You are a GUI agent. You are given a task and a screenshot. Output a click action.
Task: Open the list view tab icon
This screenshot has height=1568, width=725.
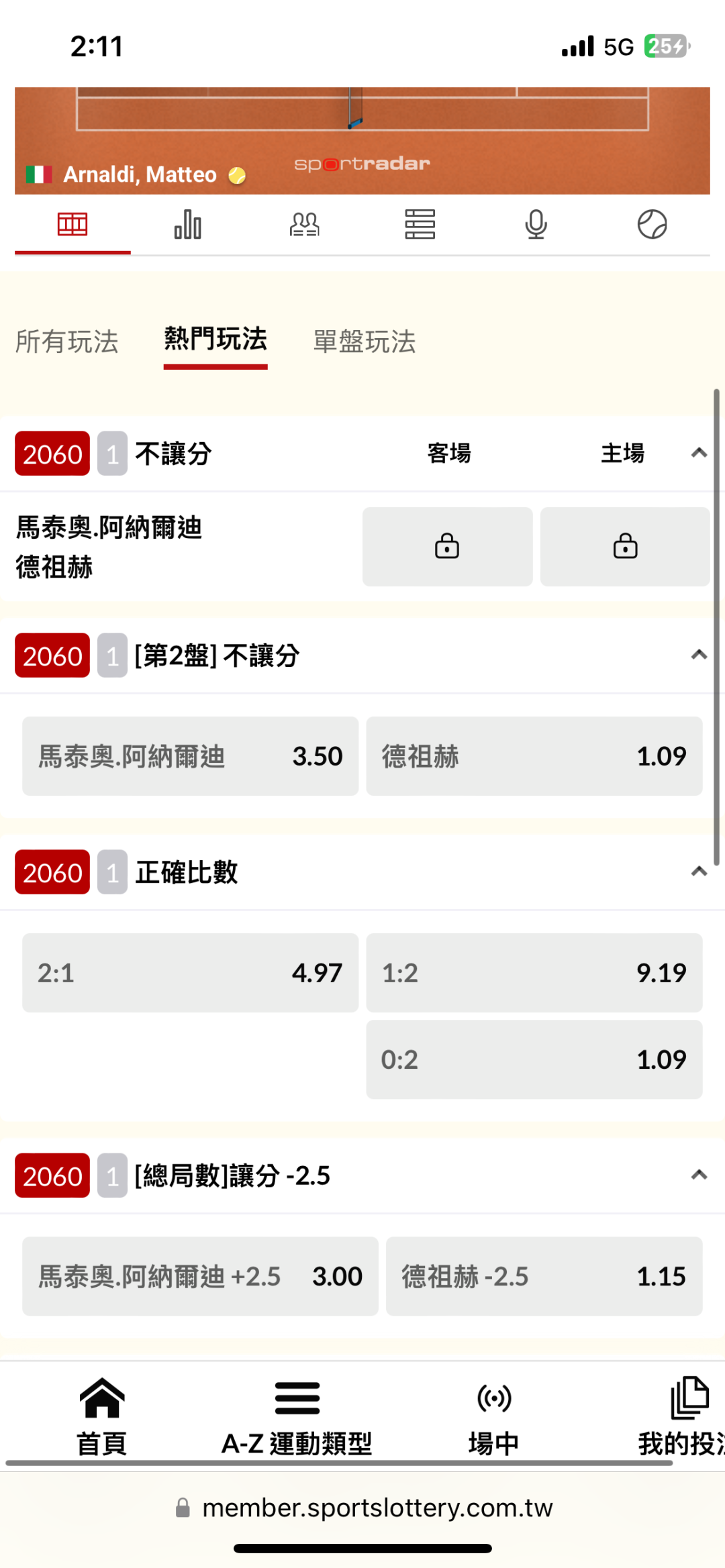click(420, 224)
